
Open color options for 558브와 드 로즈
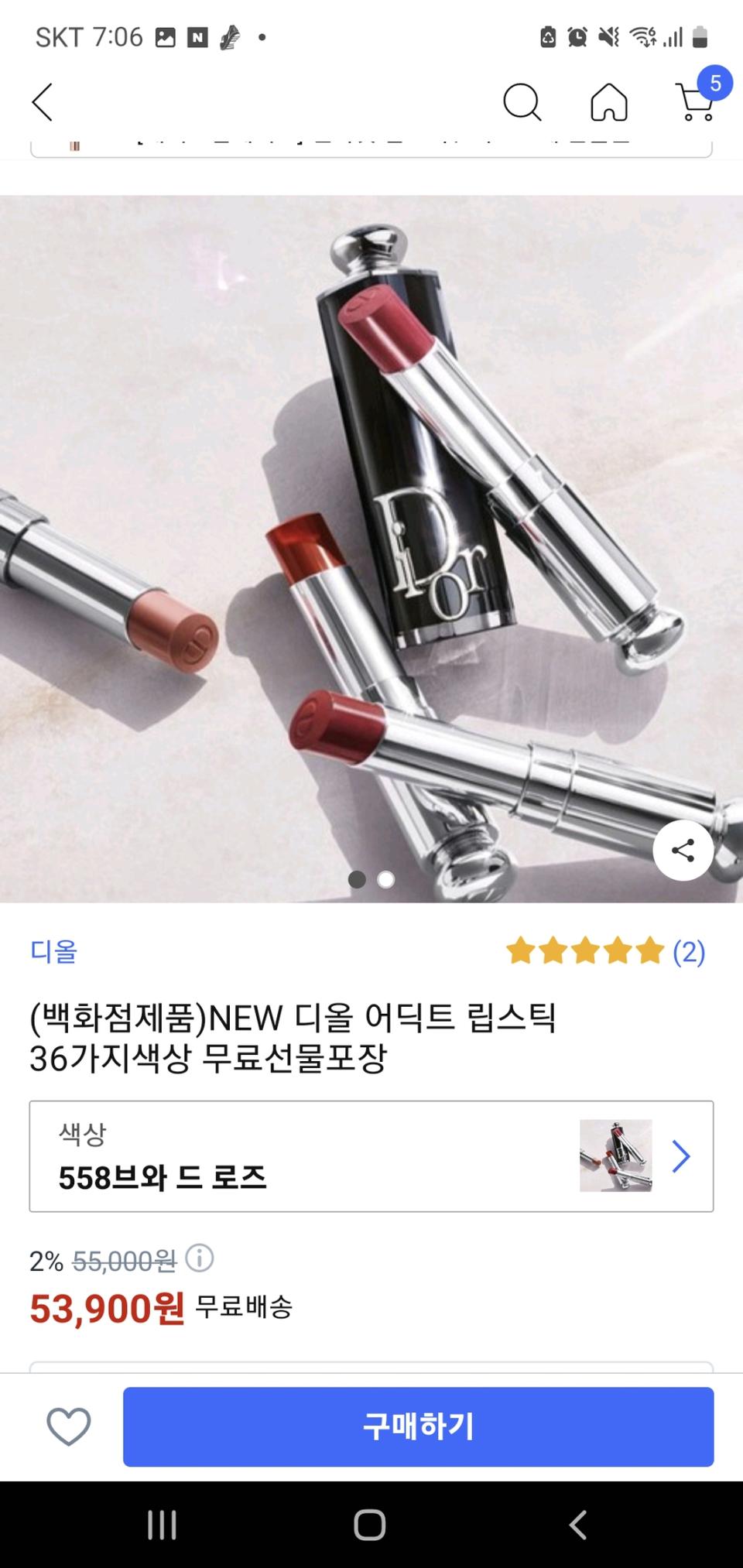point(163,1179)
